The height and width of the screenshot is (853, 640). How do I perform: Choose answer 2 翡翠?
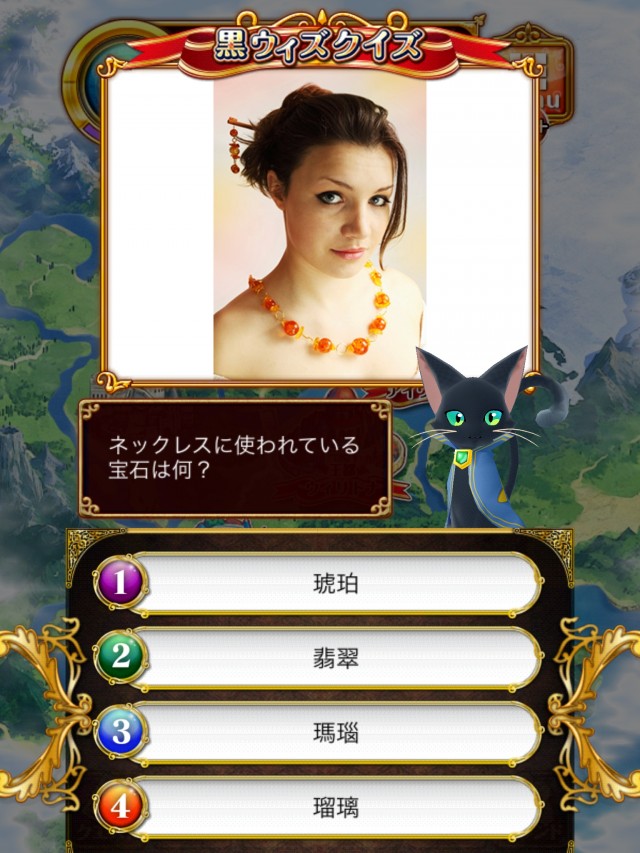(335, 658)
